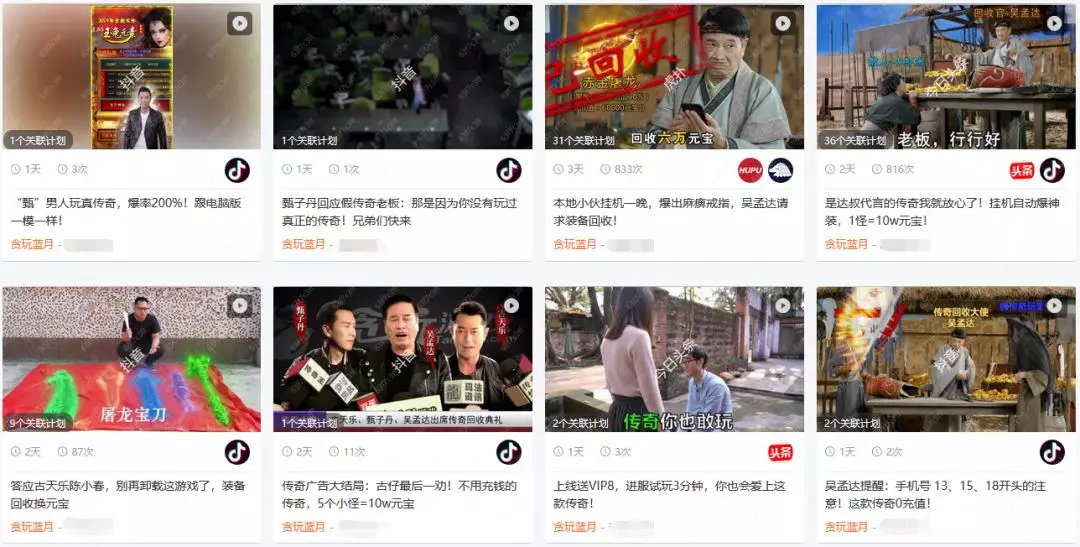The height and width of the screenshot is (547, 1080).
Task: Open the ad titled 答应古天乐陈小春
Action: click(130, 494)
